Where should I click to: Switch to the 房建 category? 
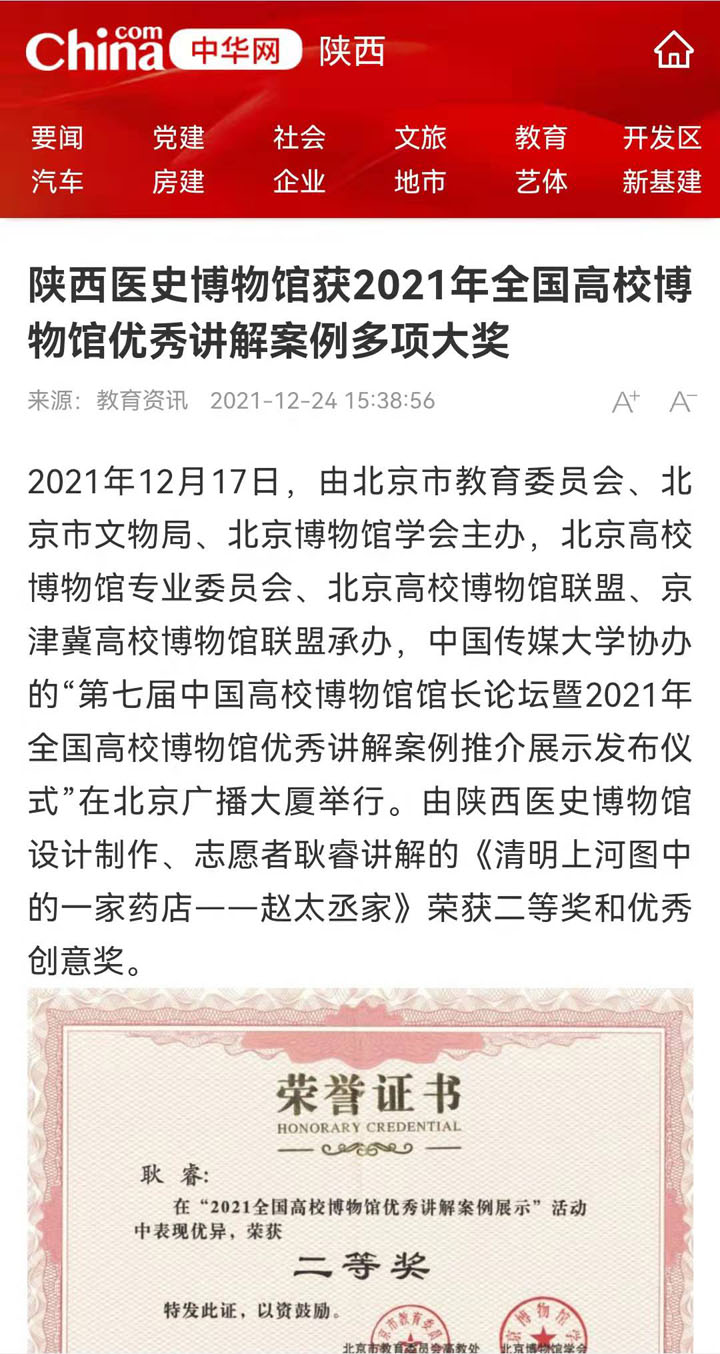pyautogui.click(x=178, y=182)
